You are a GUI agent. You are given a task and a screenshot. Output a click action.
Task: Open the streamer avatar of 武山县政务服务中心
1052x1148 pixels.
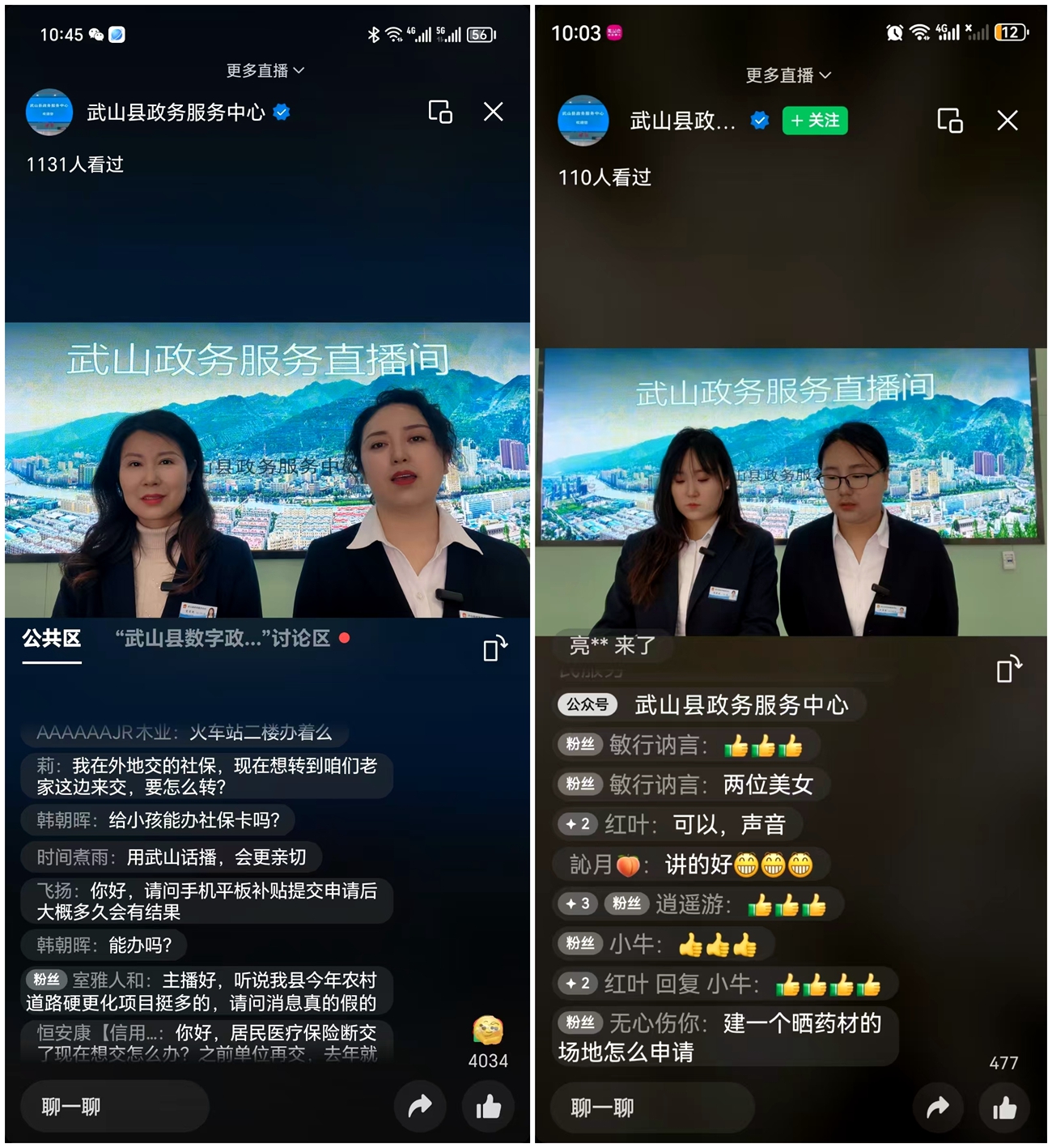pos(49,113)
